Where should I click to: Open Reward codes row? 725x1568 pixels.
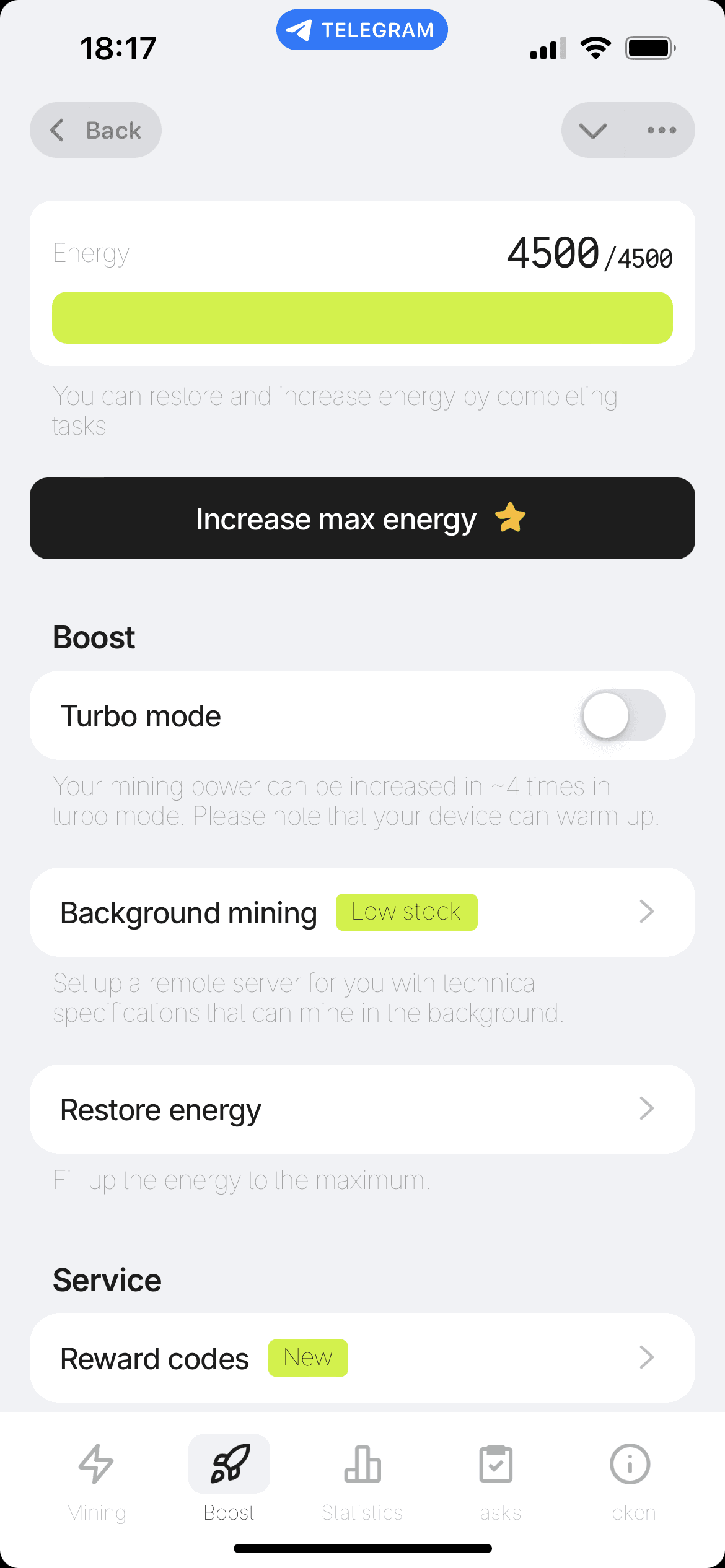click(362, 1357)
